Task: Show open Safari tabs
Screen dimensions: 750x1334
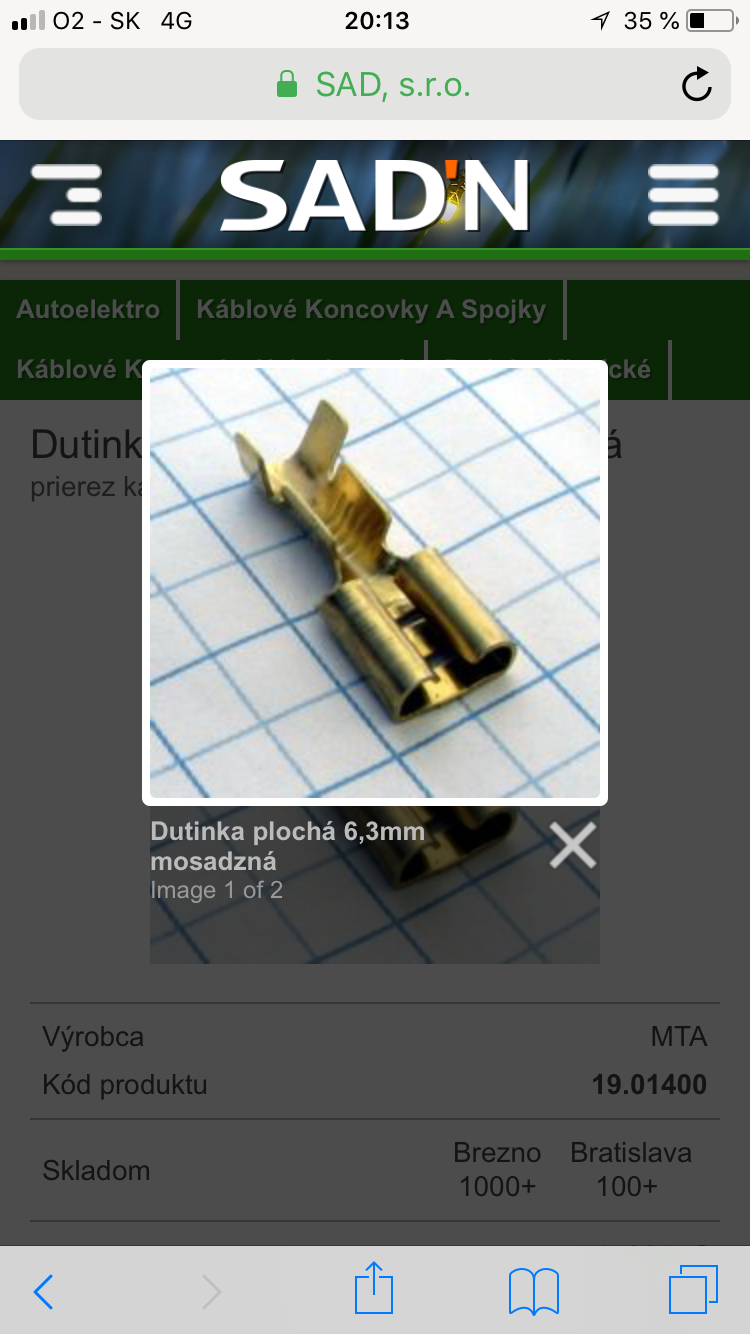Action: point(693,1290)
